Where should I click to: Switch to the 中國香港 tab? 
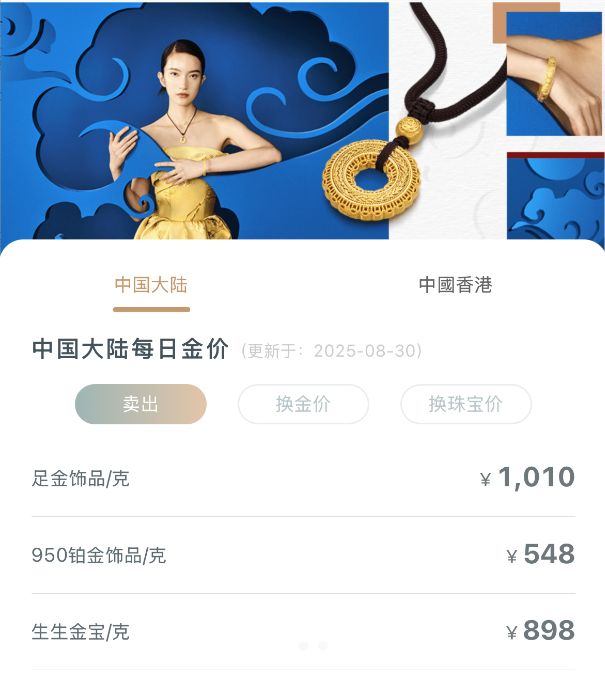(x=455, y=285)
